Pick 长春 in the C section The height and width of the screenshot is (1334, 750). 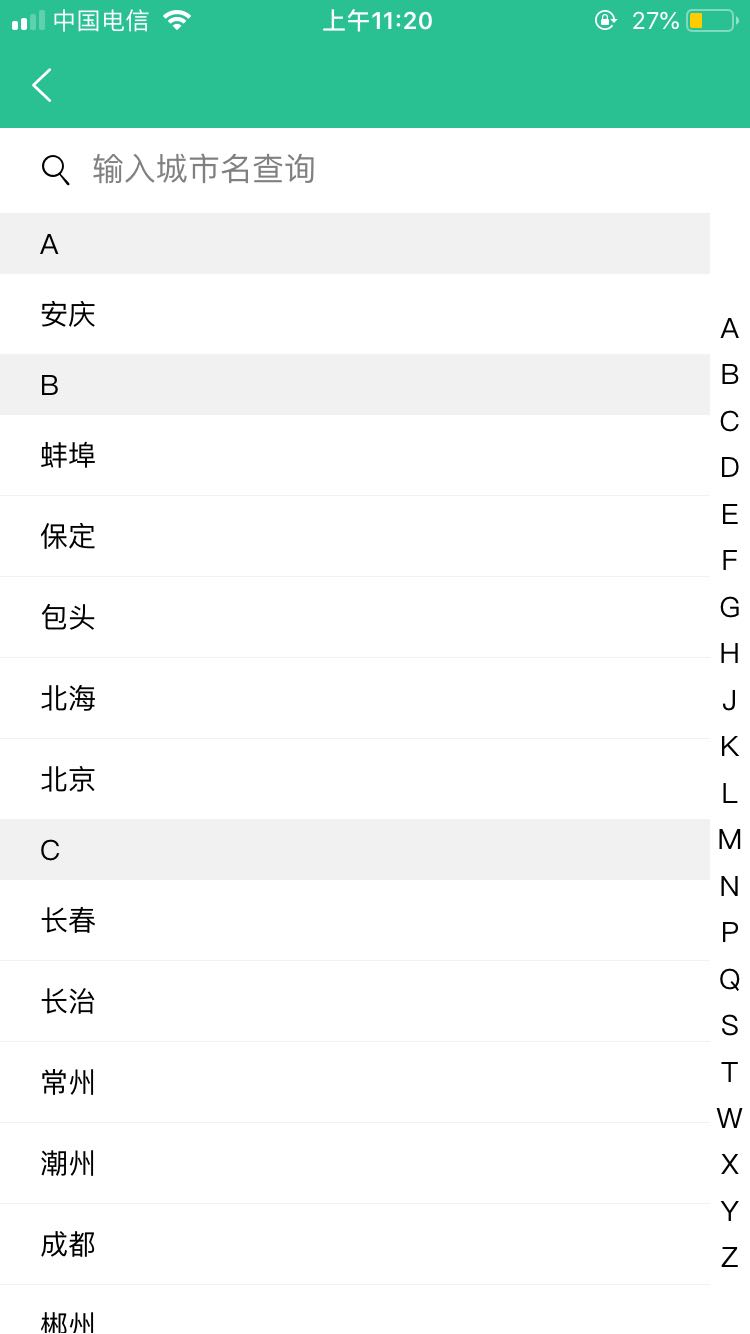pyautogui.click(x=68, y=920)
